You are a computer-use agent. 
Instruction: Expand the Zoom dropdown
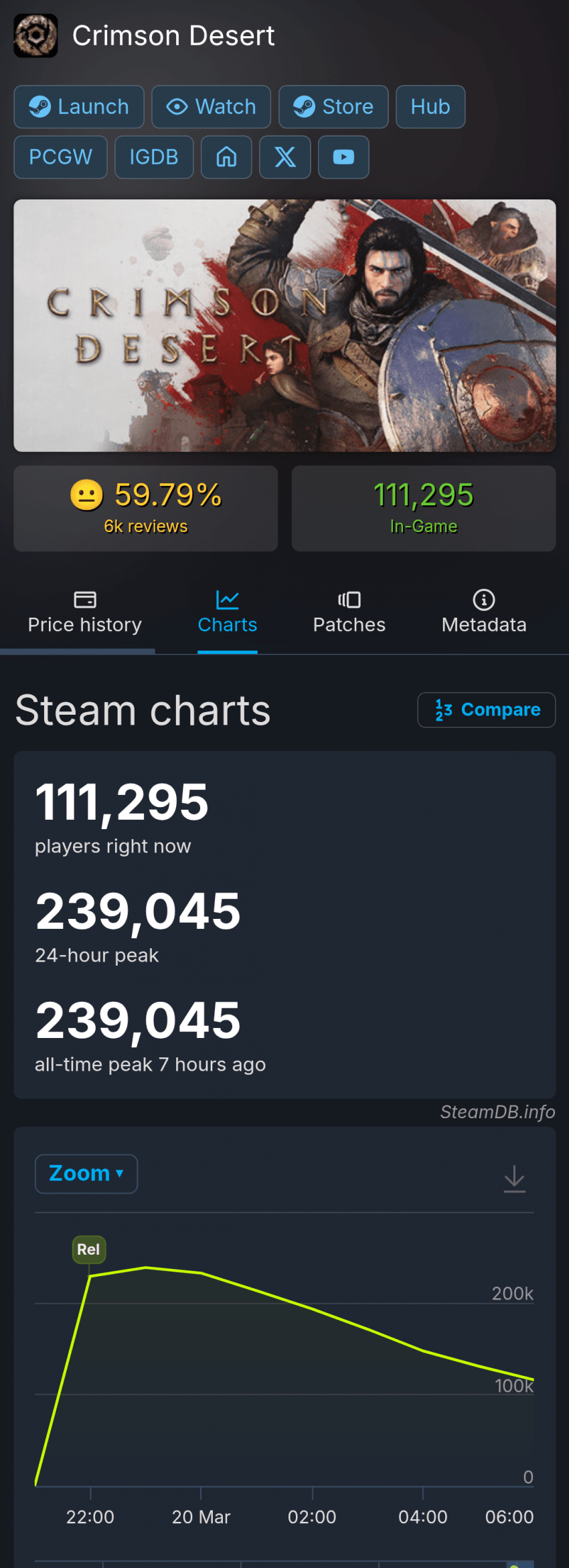[86, 1173]
